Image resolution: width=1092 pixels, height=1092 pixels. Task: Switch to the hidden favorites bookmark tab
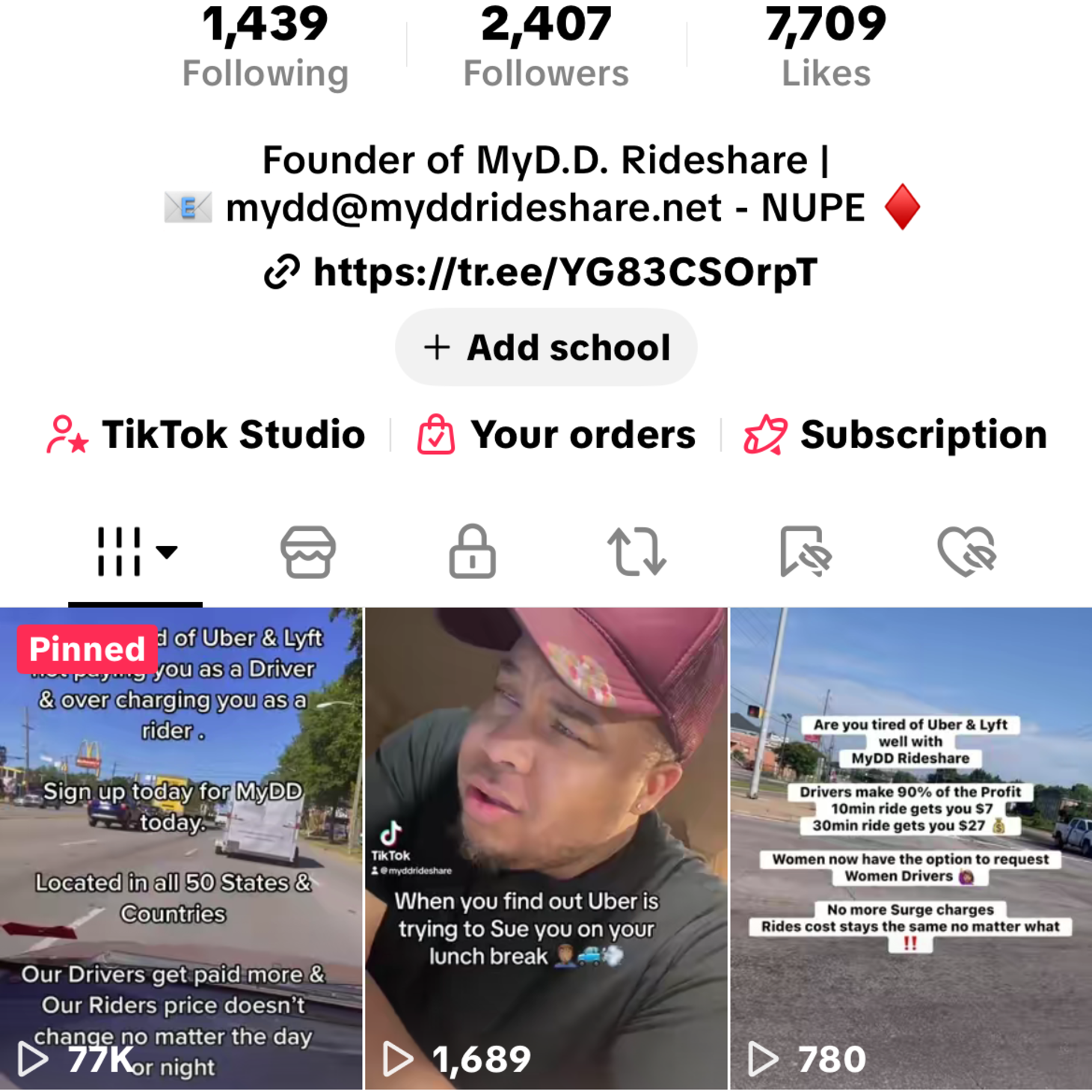tap(804, 553)
